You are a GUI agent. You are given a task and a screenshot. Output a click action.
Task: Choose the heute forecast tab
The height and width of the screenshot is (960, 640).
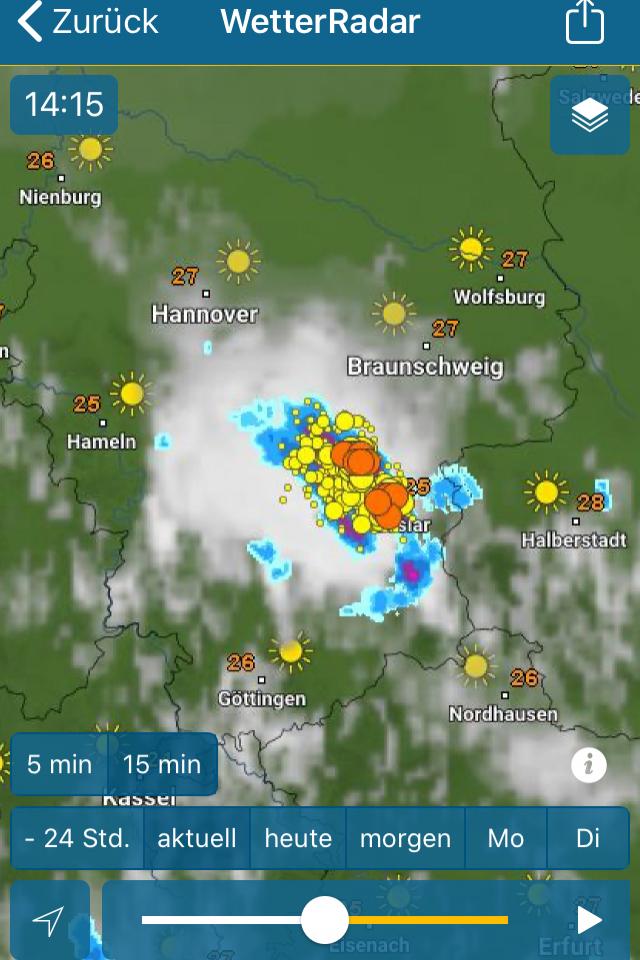(x=298, y=838)
